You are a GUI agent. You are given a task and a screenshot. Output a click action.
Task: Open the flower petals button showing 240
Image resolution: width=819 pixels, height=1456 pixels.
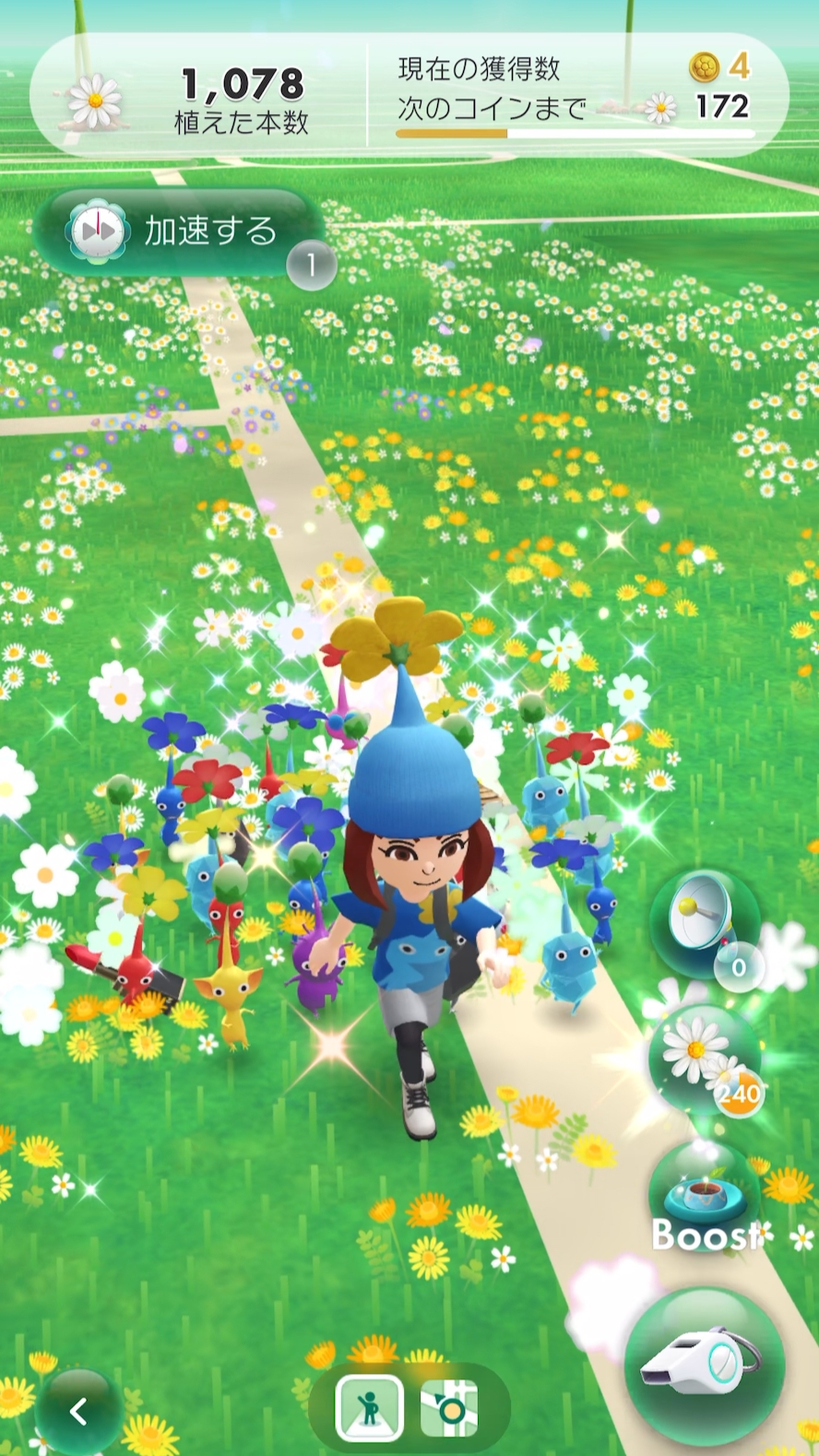[x=705, y=1059]
